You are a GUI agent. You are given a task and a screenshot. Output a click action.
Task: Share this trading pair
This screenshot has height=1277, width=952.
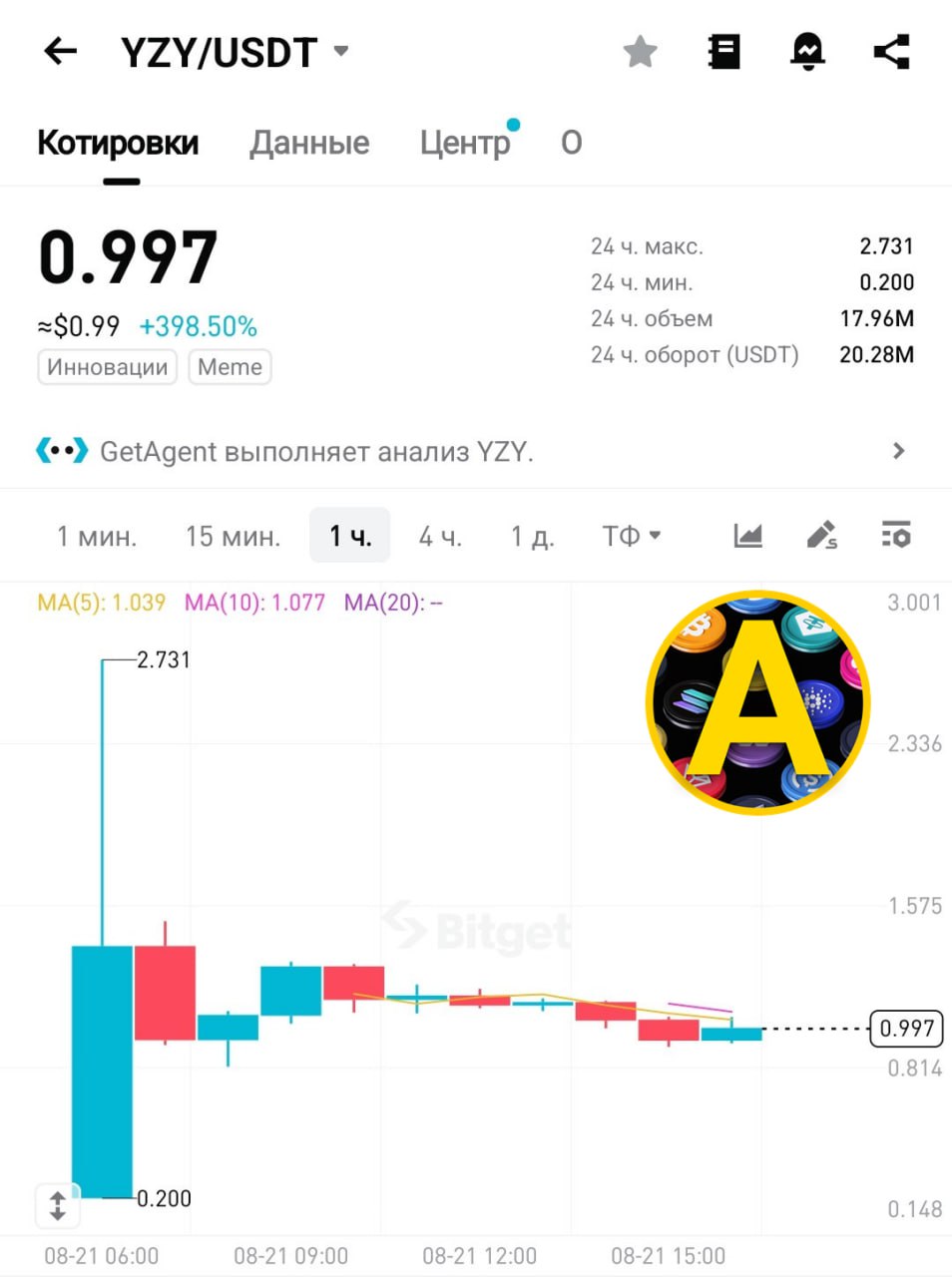891,51
